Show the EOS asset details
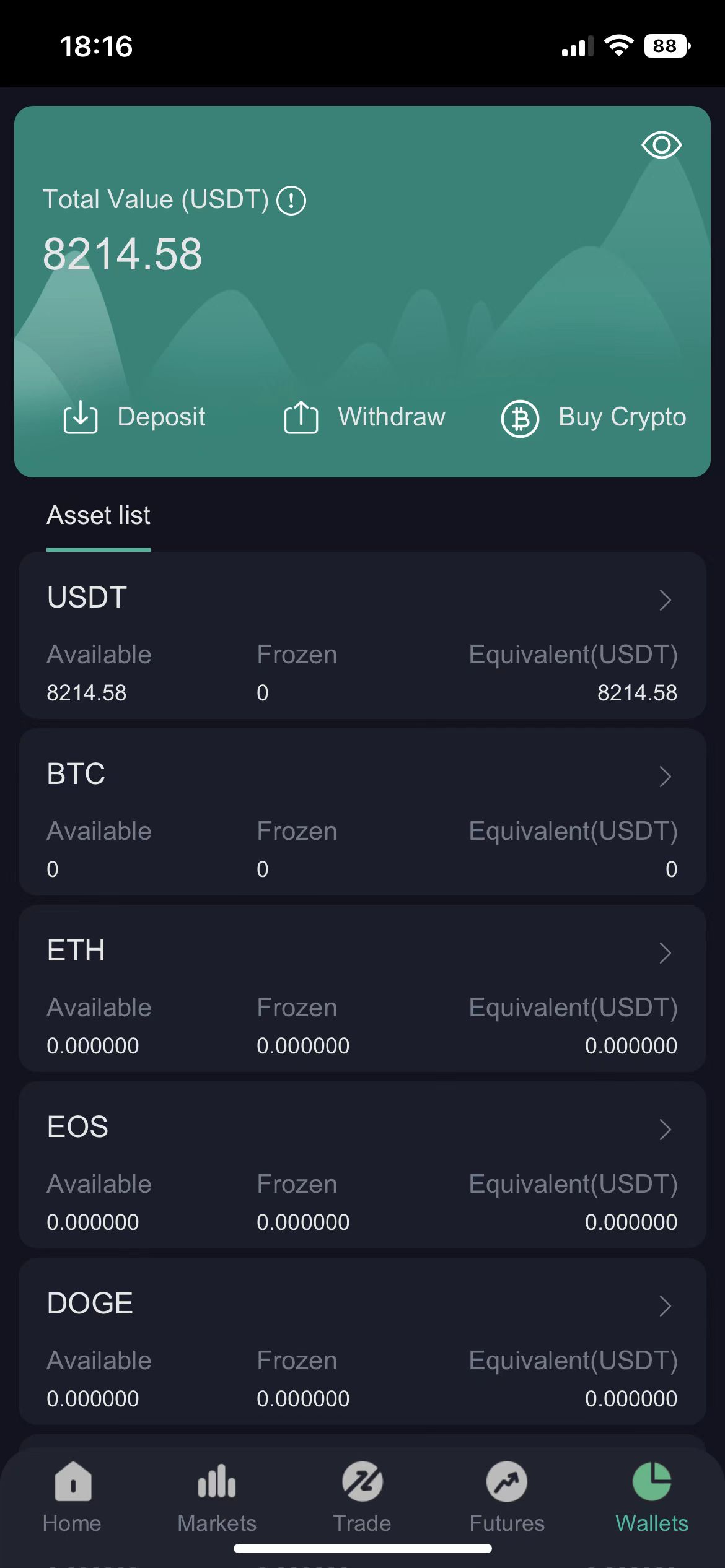Image resolution: width=725 pixels, height=1568 pixels. click(x=362, y=1164)
